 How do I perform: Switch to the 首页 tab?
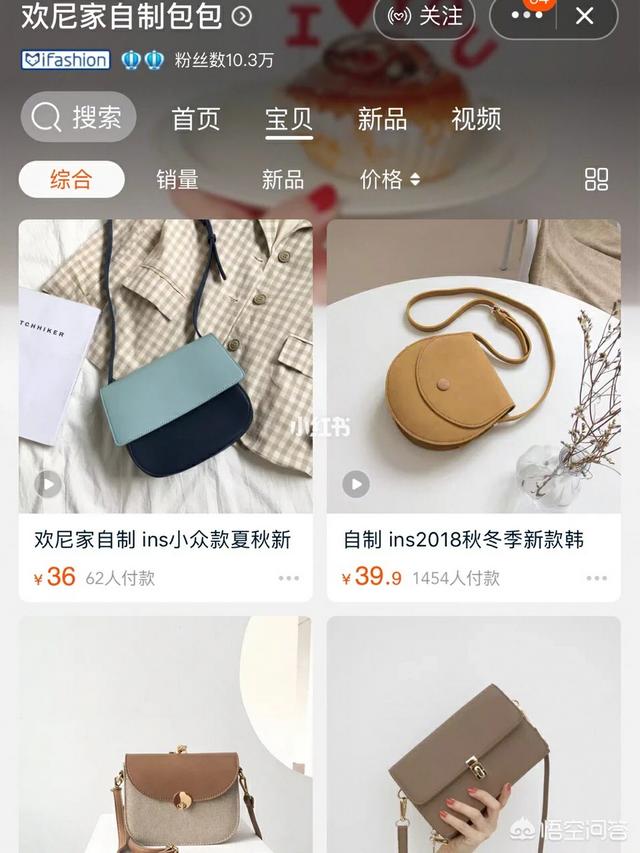tap(195, 119)
